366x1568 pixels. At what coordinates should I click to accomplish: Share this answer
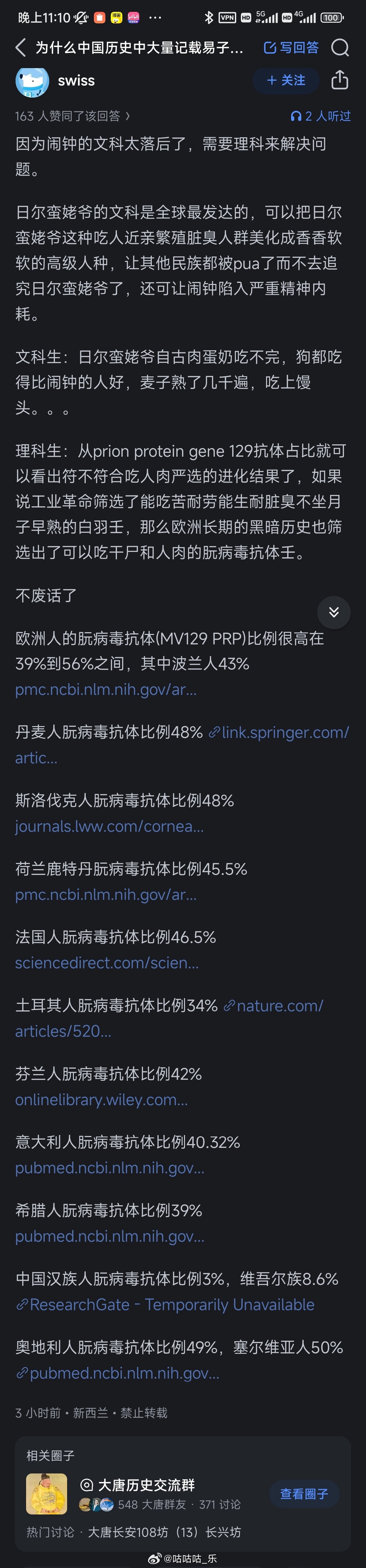[x=339, y=80]
